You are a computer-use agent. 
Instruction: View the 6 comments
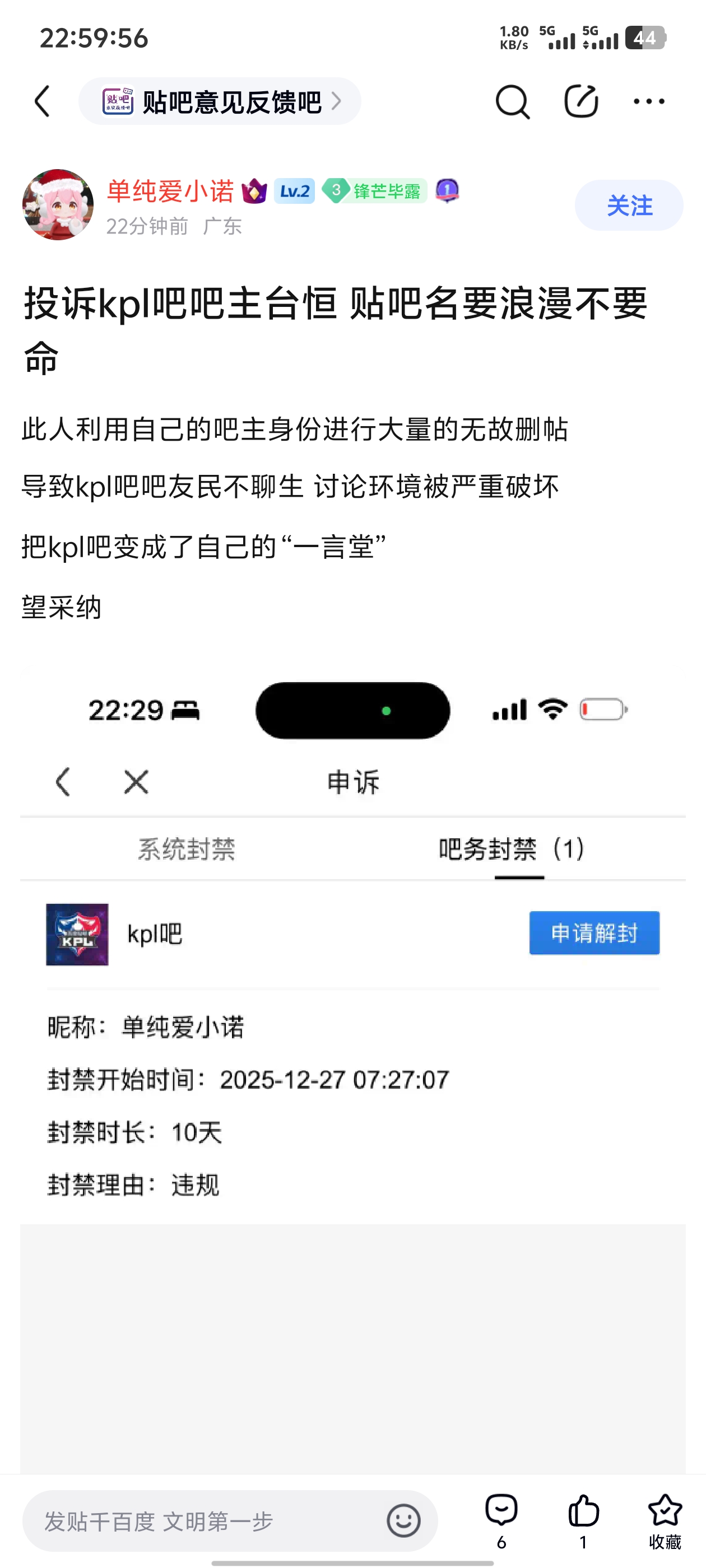pos(501,1519)
